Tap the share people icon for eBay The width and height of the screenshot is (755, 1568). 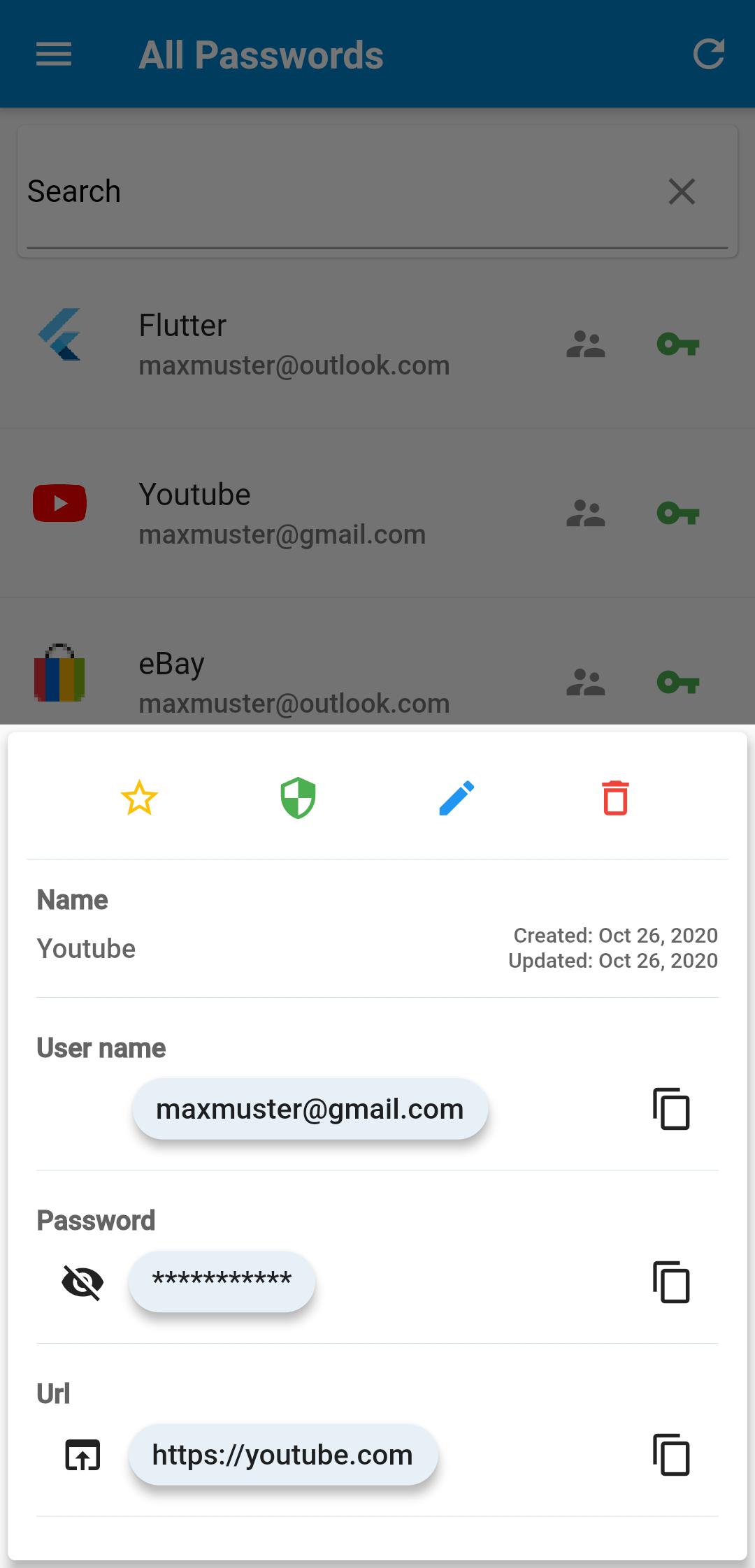point(585,683)
